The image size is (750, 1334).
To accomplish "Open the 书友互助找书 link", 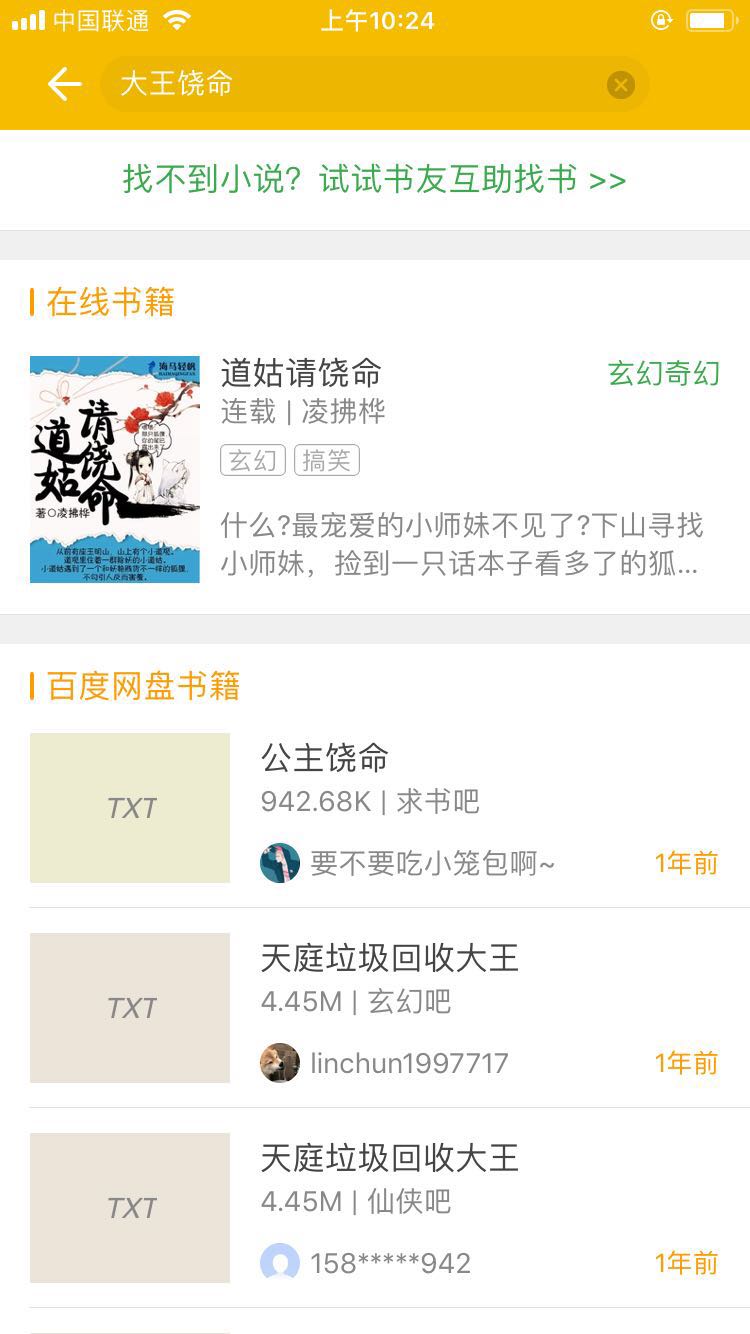I will 374,180.
